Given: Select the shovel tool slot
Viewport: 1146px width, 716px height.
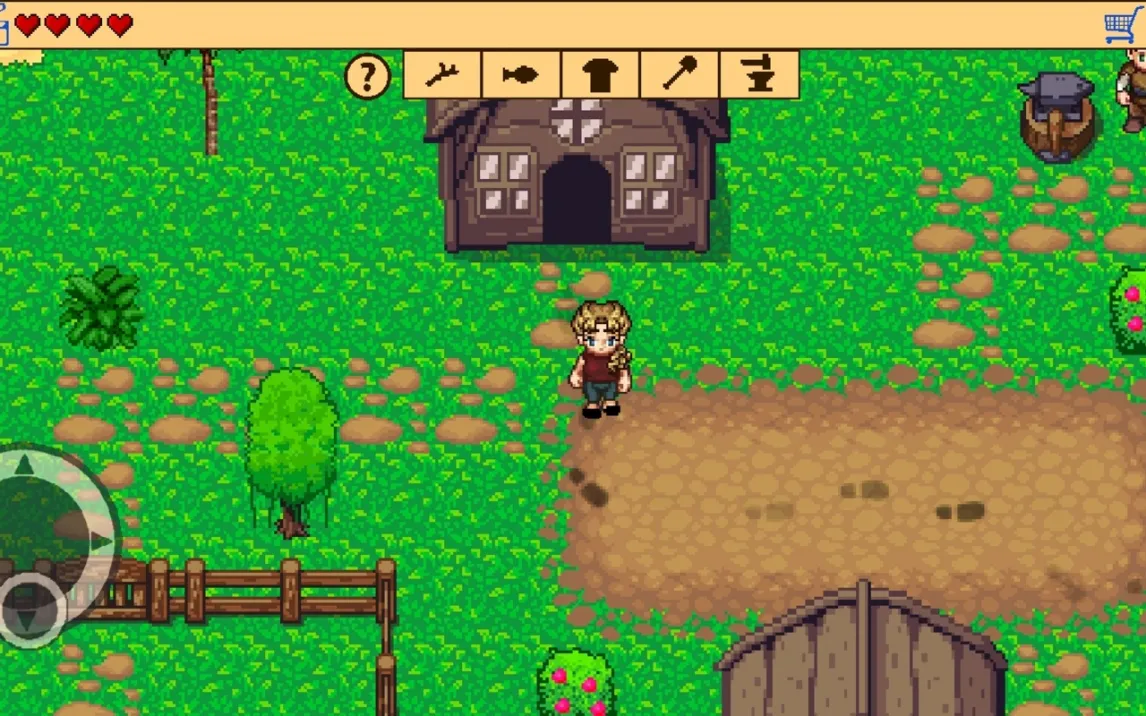Looking at the screenshot, I should (x=679, y=75).
